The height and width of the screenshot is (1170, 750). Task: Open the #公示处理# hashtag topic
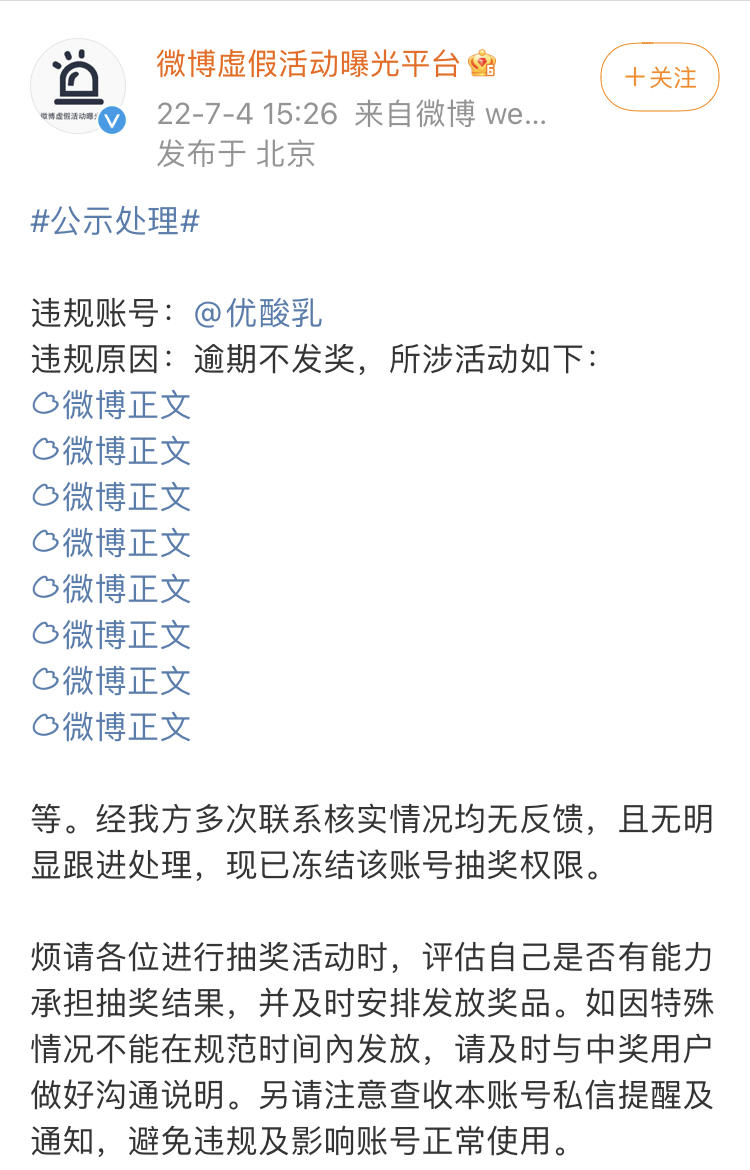115,221
